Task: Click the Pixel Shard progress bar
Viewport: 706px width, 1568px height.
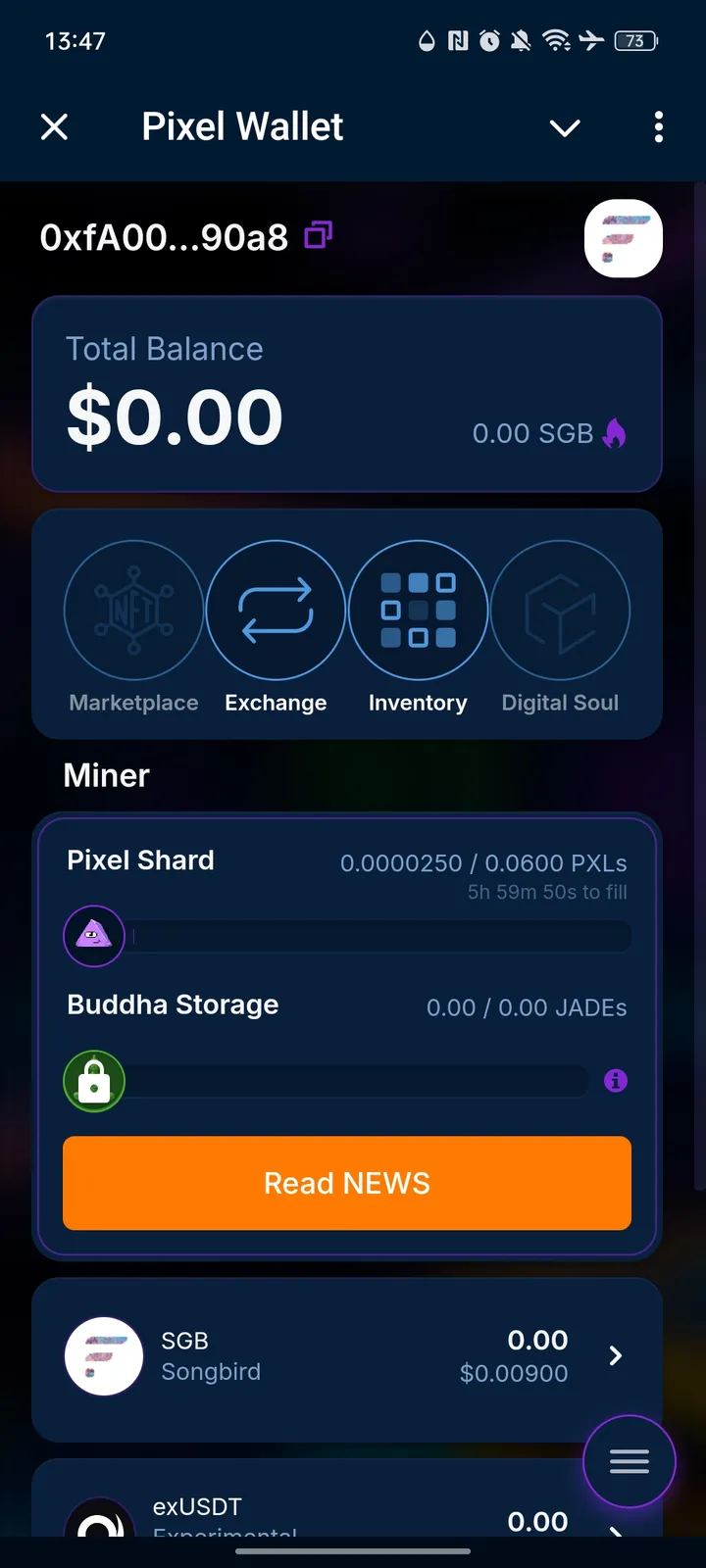Action: [382, 936]
